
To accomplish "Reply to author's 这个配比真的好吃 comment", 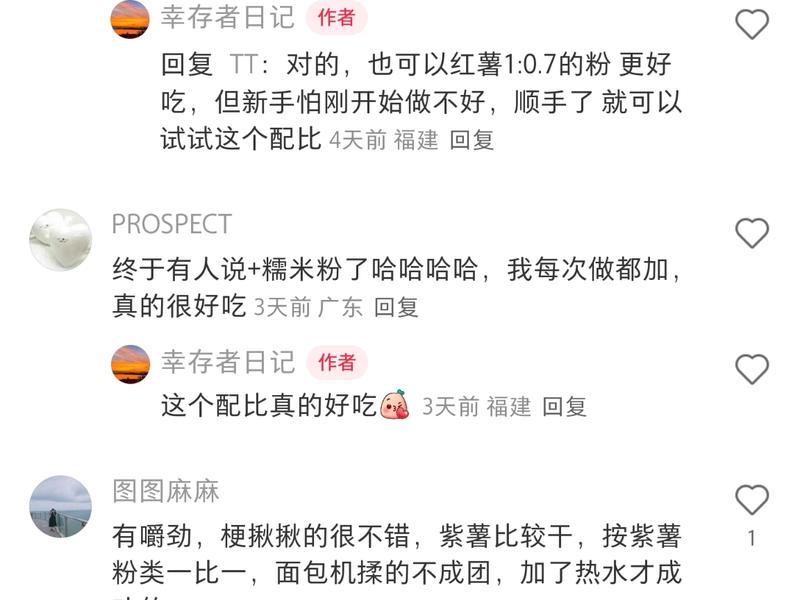I will (x=564, y=406).
